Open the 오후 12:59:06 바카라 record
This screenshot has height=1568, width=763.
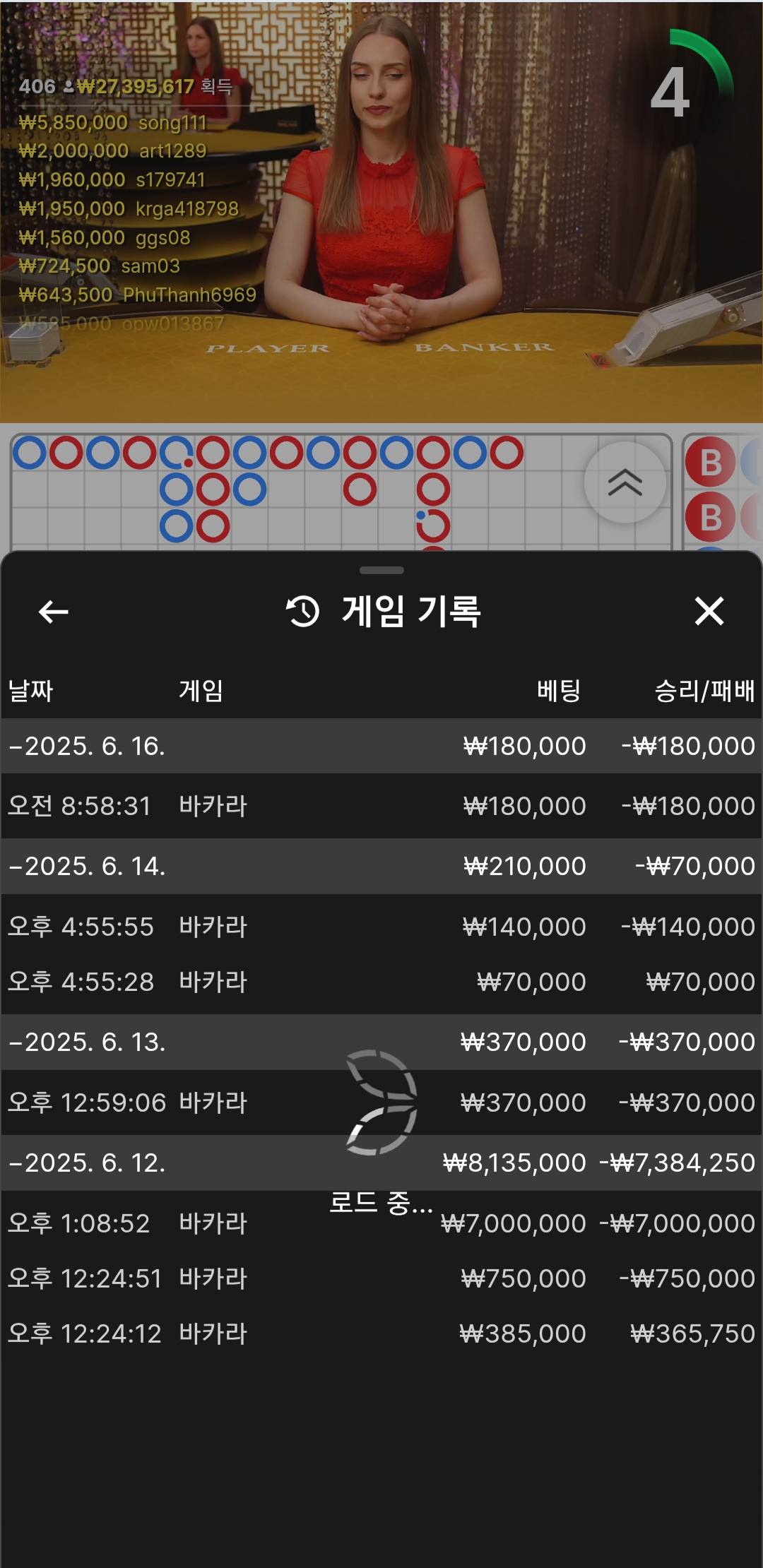tap(381, 1103)
